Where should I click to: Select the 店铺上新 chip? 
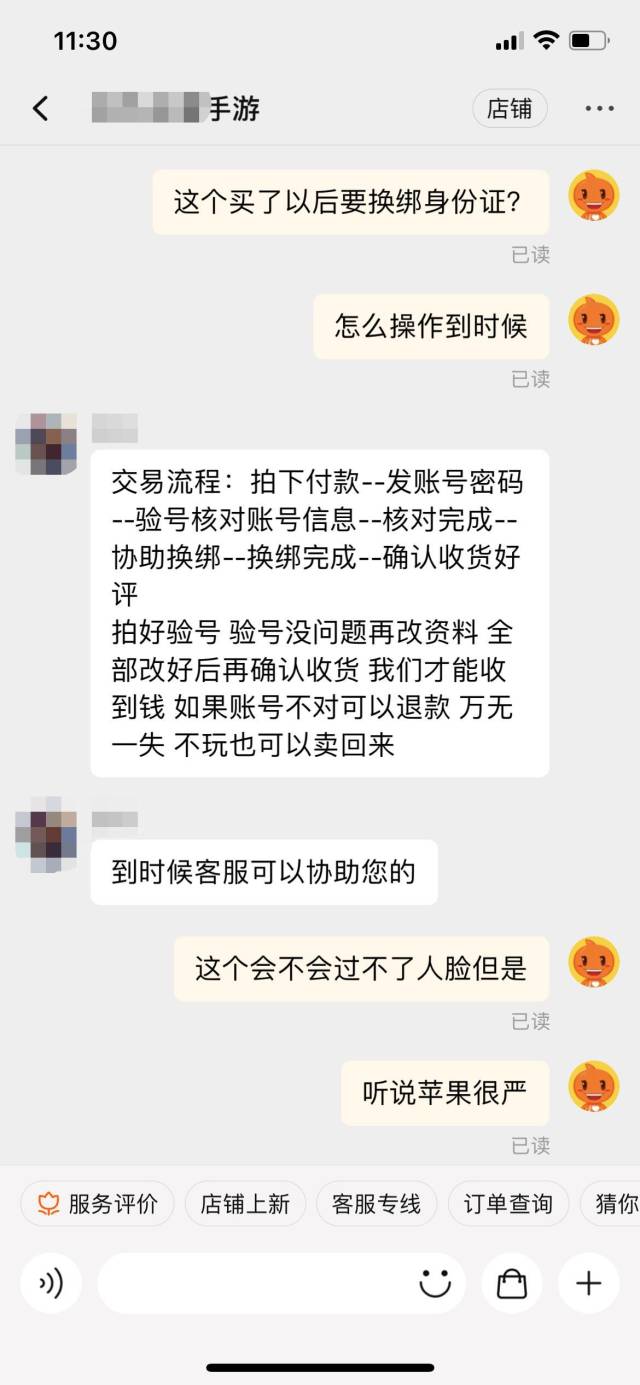pyautogui.click(x=245, y=1204)
